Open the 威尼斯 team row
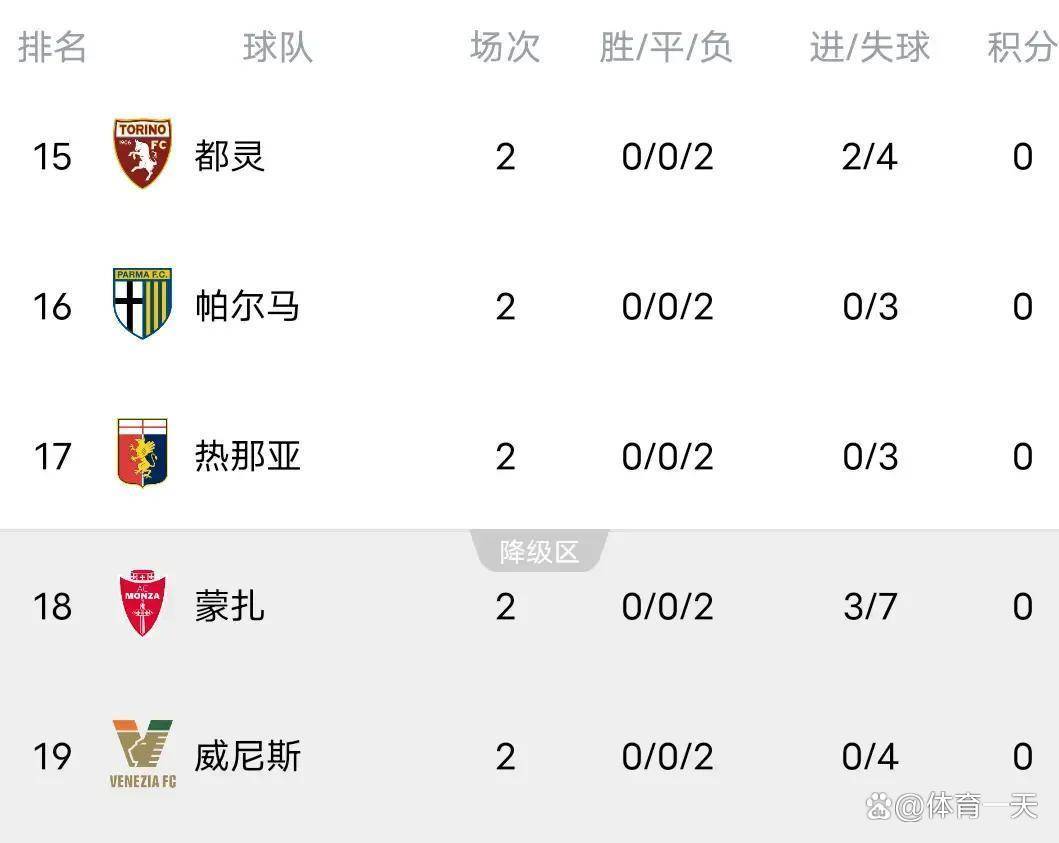Screen dimensions: 1059x843 coord(530,756)
